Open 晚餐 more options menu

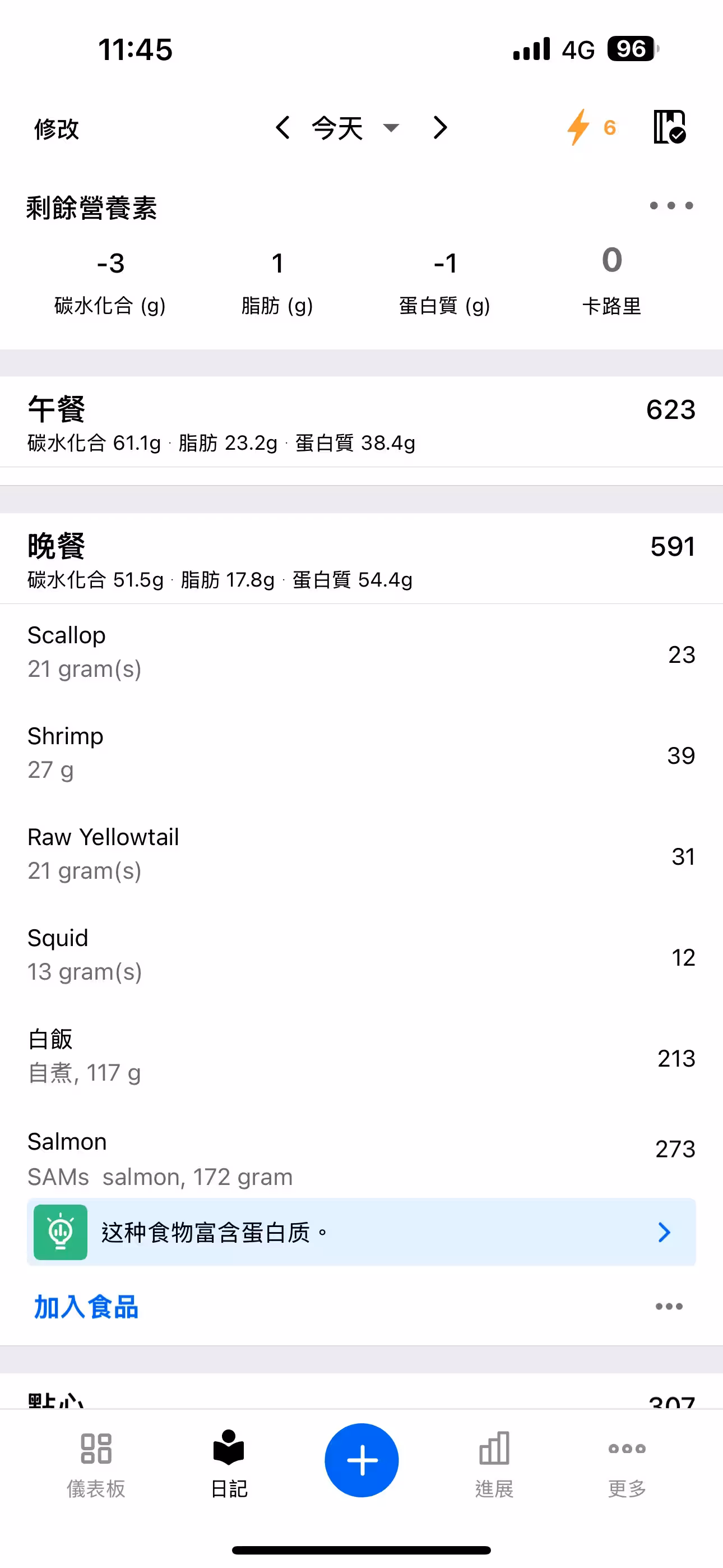click(669, 1307)
